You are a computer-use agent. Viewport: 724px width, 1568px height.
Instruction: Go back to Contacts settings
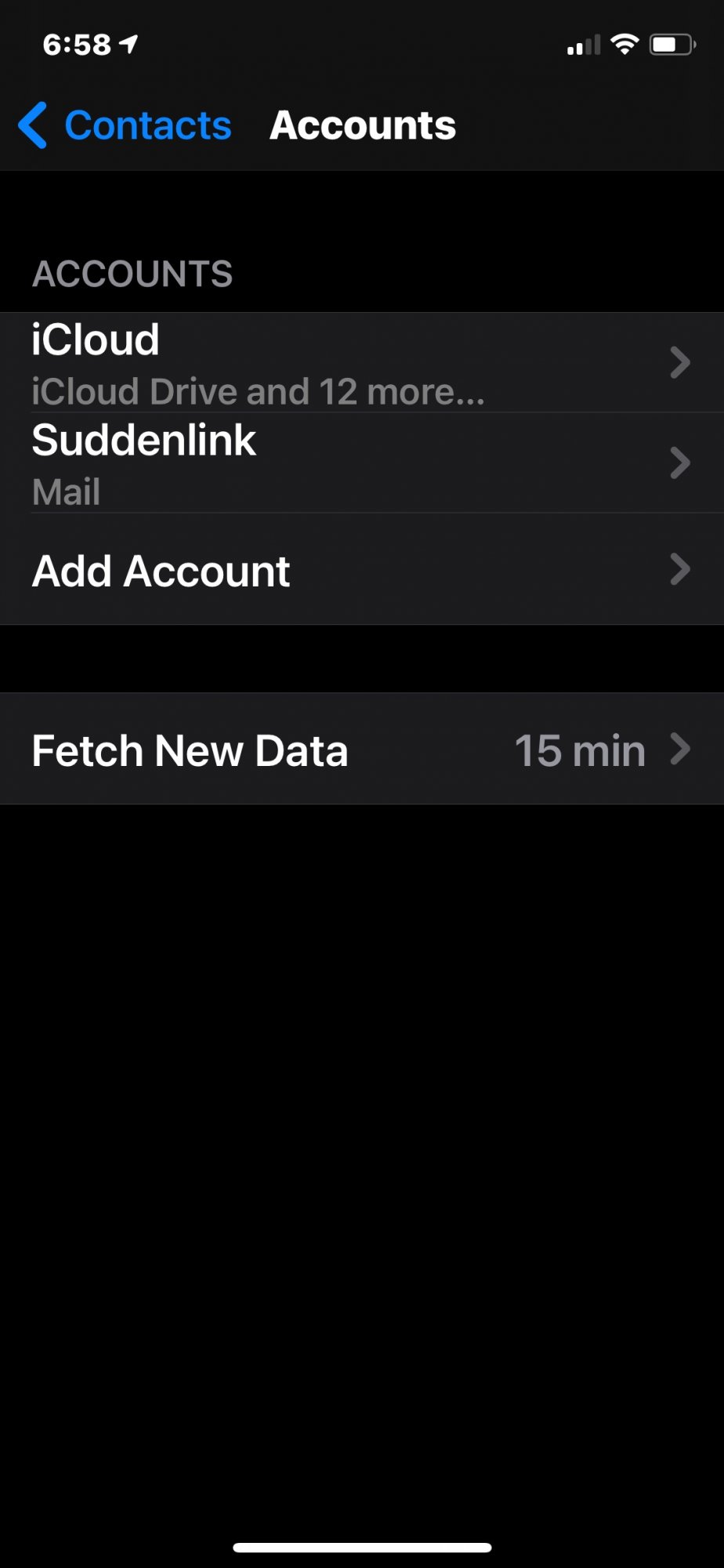click(125, 125)
